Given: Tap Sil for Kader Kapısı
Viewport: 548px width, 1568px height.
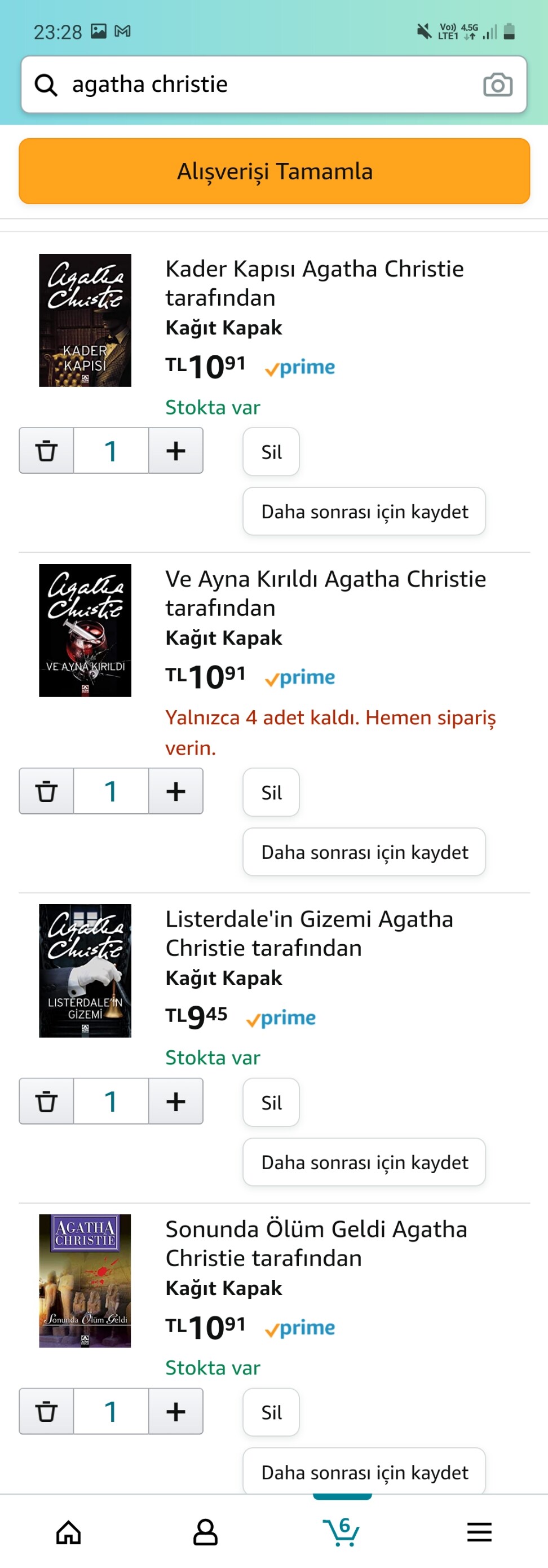Looking at the screenshot, I should pyautogui.click(x=271, y=452).
